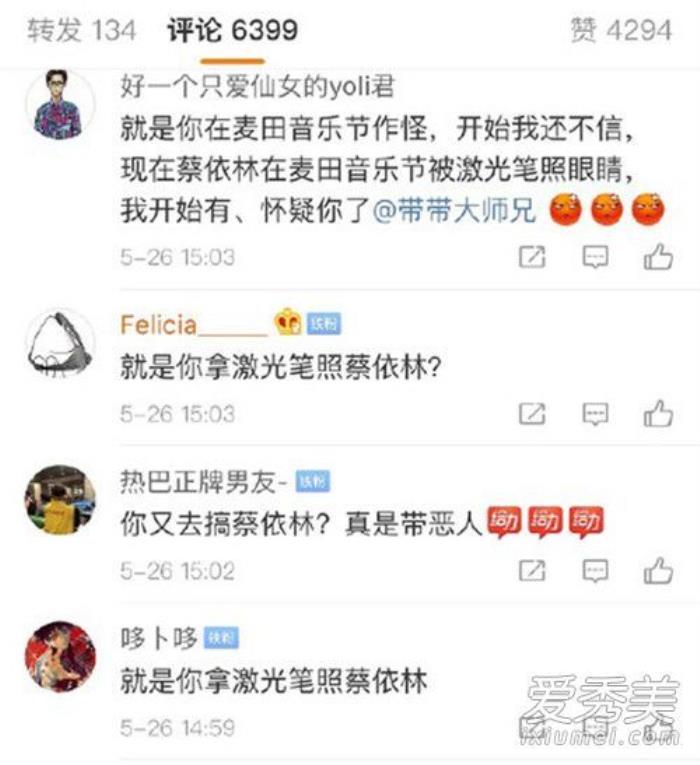View Felicia_____'s profile via avatar
700x765 pixels.
58,343
